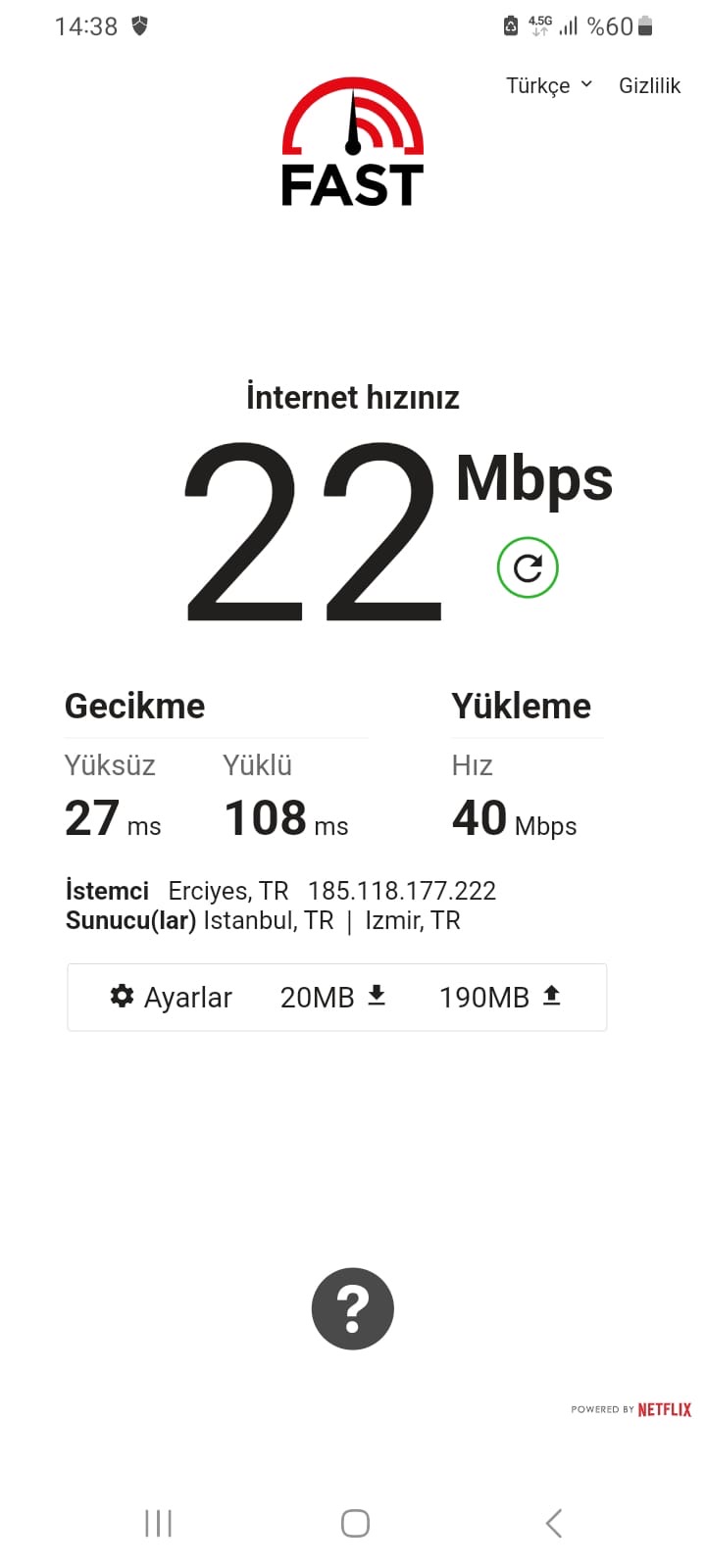Screen dimensions: 706x1568
Task: Go back using the system back button
Action: pyautogui.click(x=554, y=1523)
